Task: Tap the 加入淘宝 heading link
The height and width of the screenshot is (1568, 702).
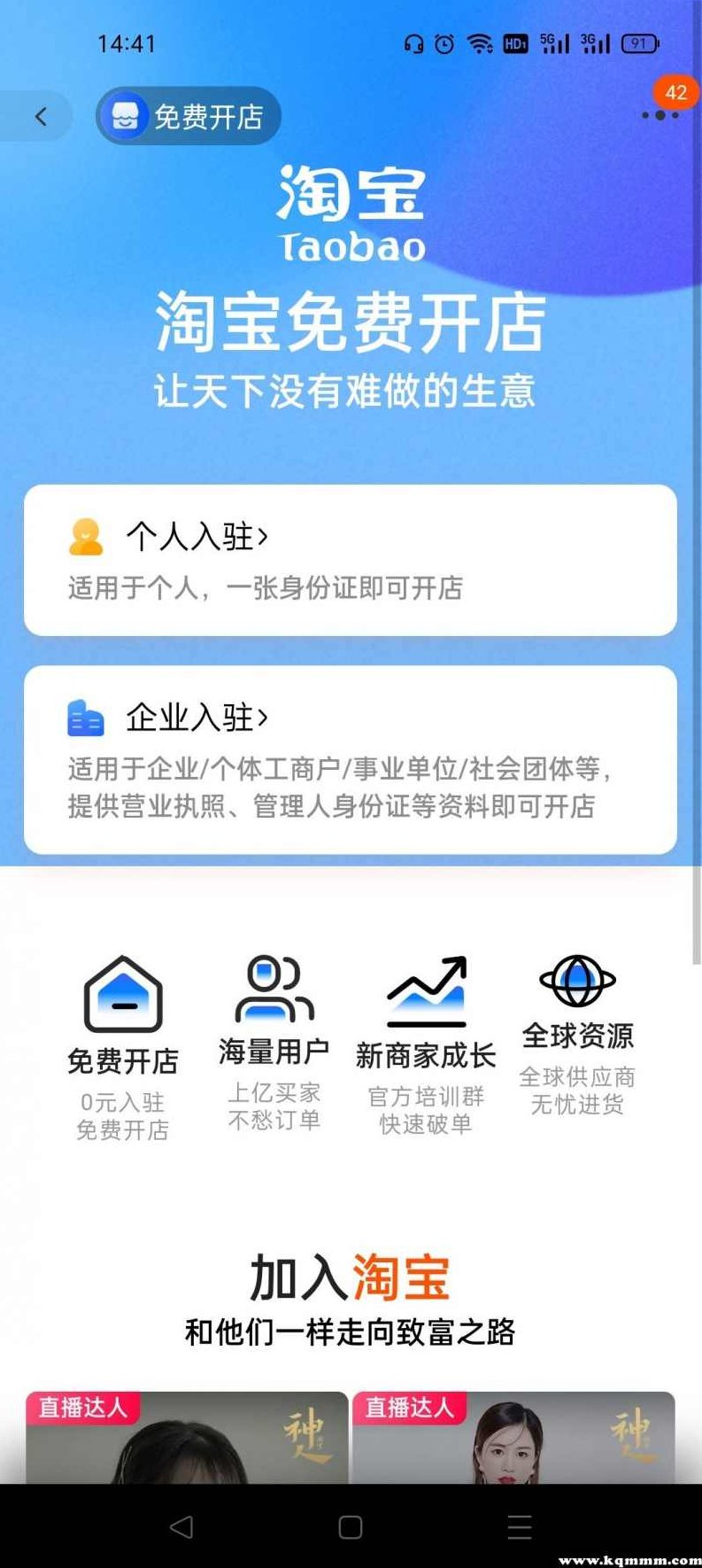Action: coord(351,1276)
